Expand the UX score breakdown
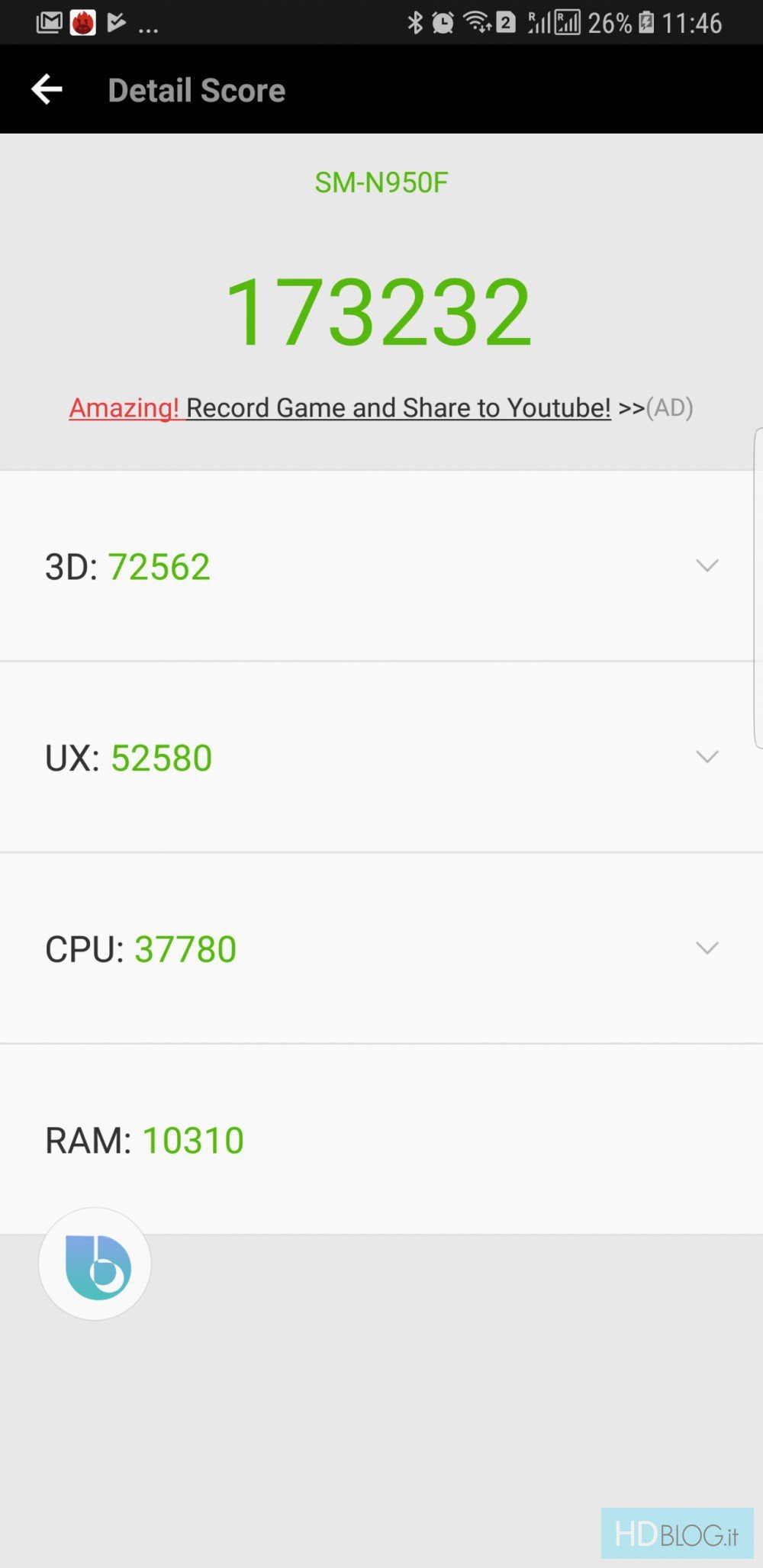763x1568 pixels. [707, 757]
